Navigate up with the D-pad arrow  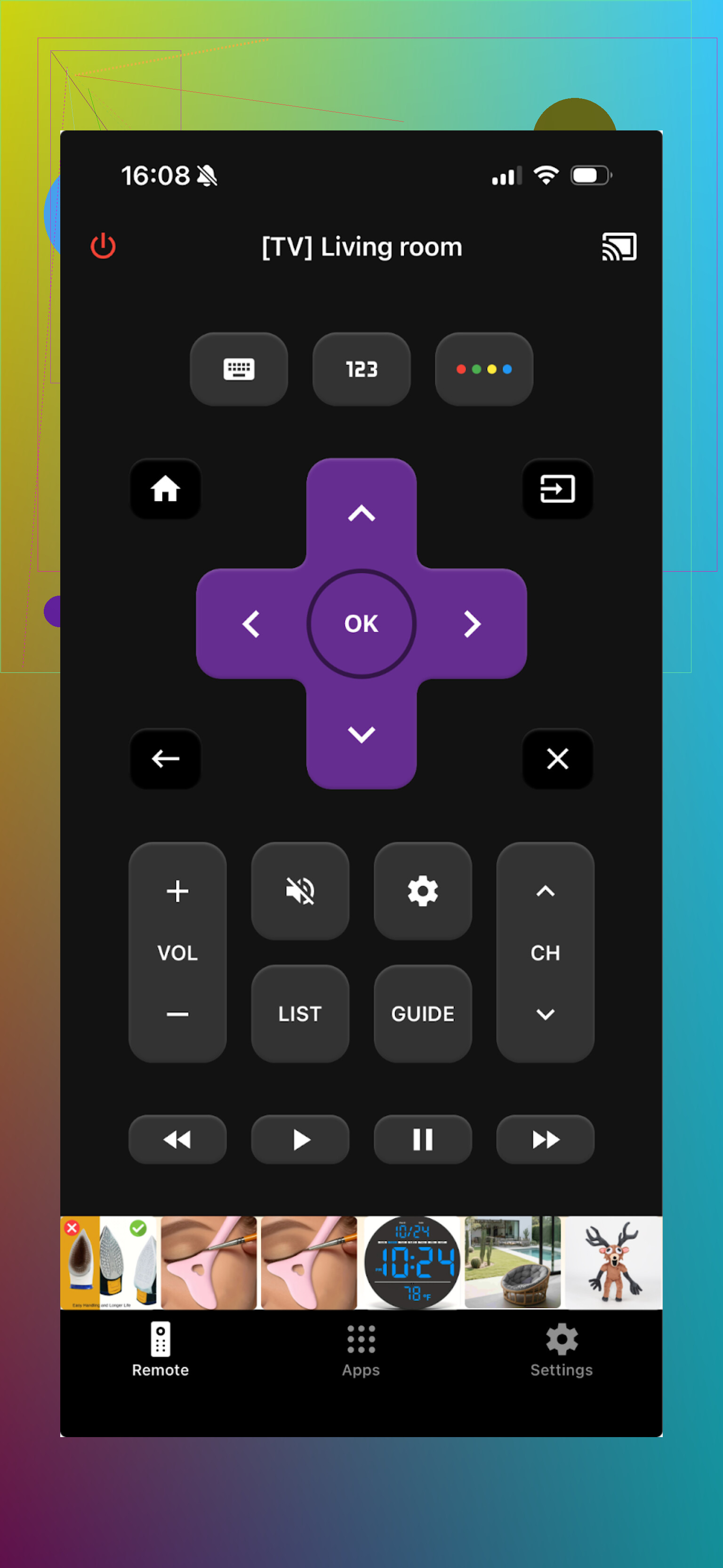(x=361, y=513)
